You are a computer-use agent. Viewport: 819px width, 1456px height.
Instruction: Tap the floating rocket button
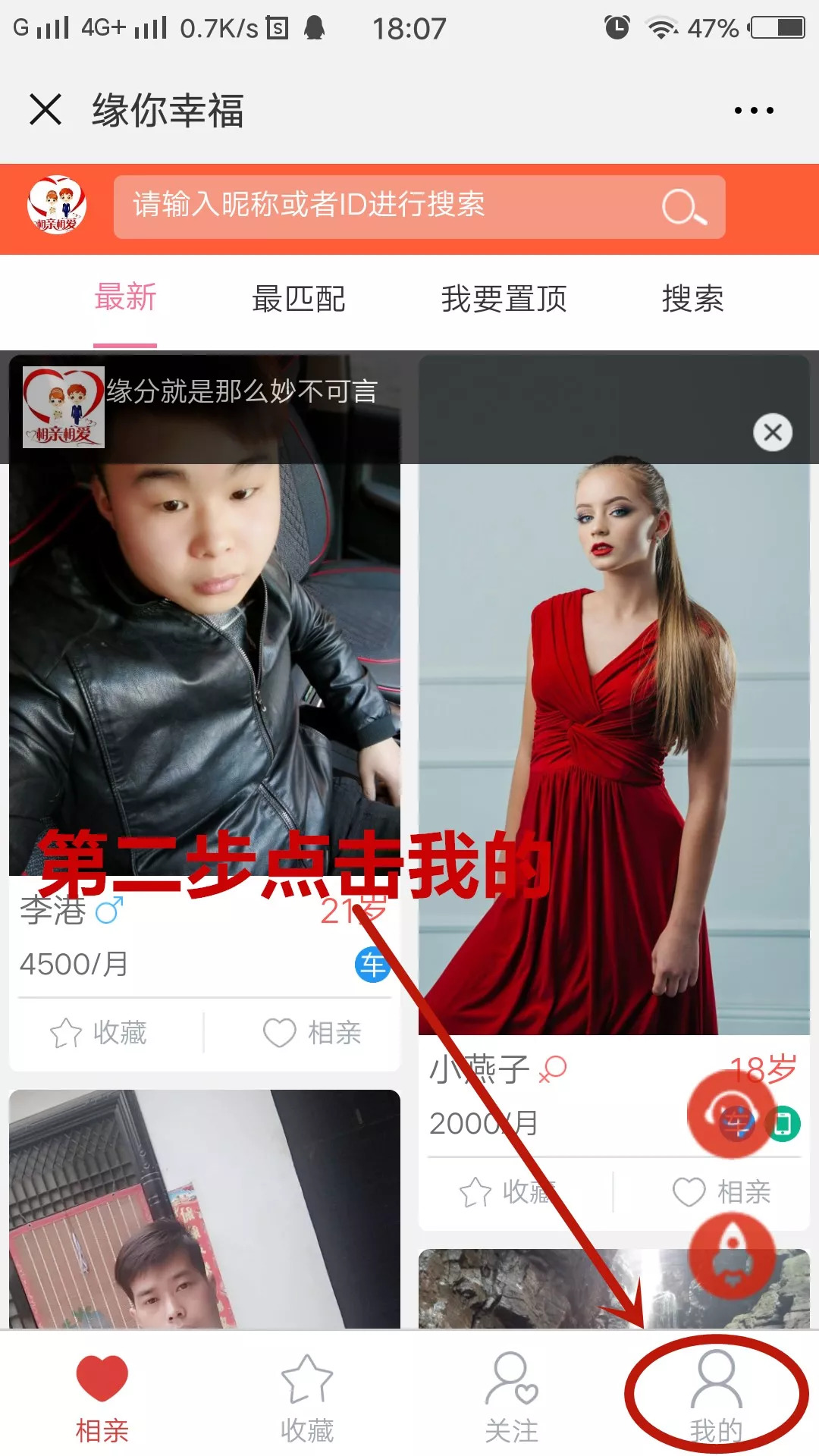732,1255
